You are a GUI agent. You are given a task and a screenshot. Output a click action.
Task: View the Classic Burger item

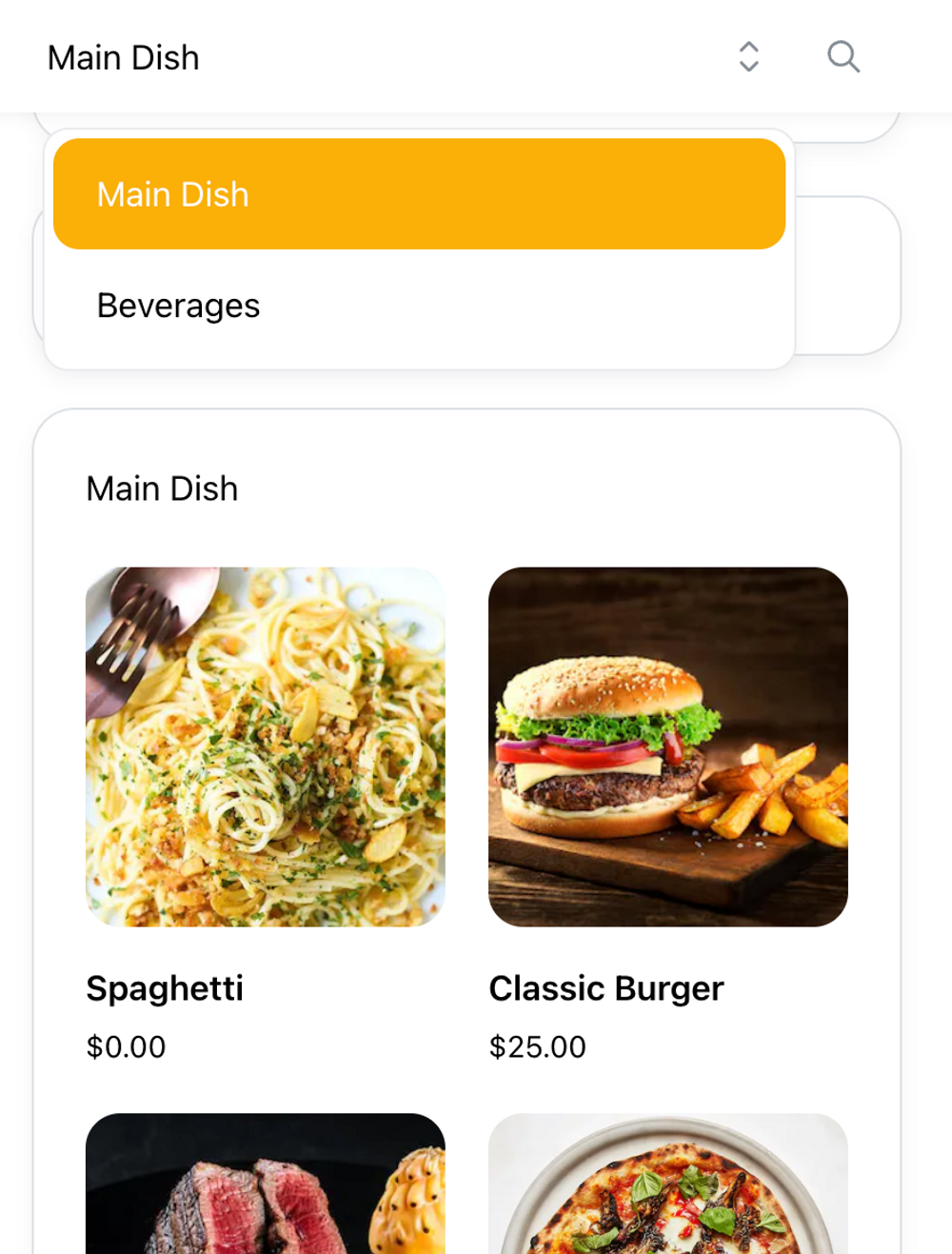(x=667, y=747)
